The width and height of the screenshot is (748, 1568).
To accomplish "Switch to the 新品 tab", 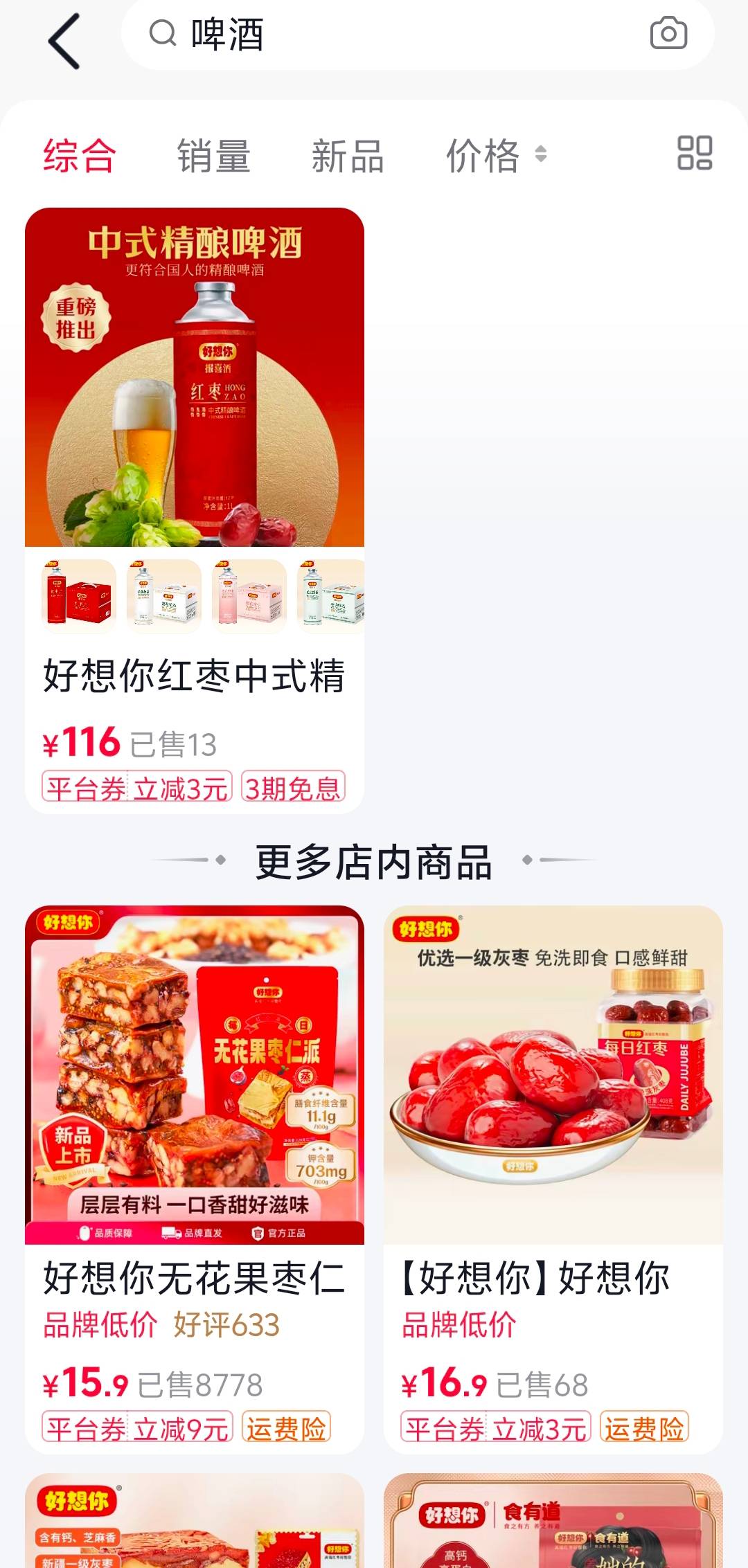I will point(348,155).
